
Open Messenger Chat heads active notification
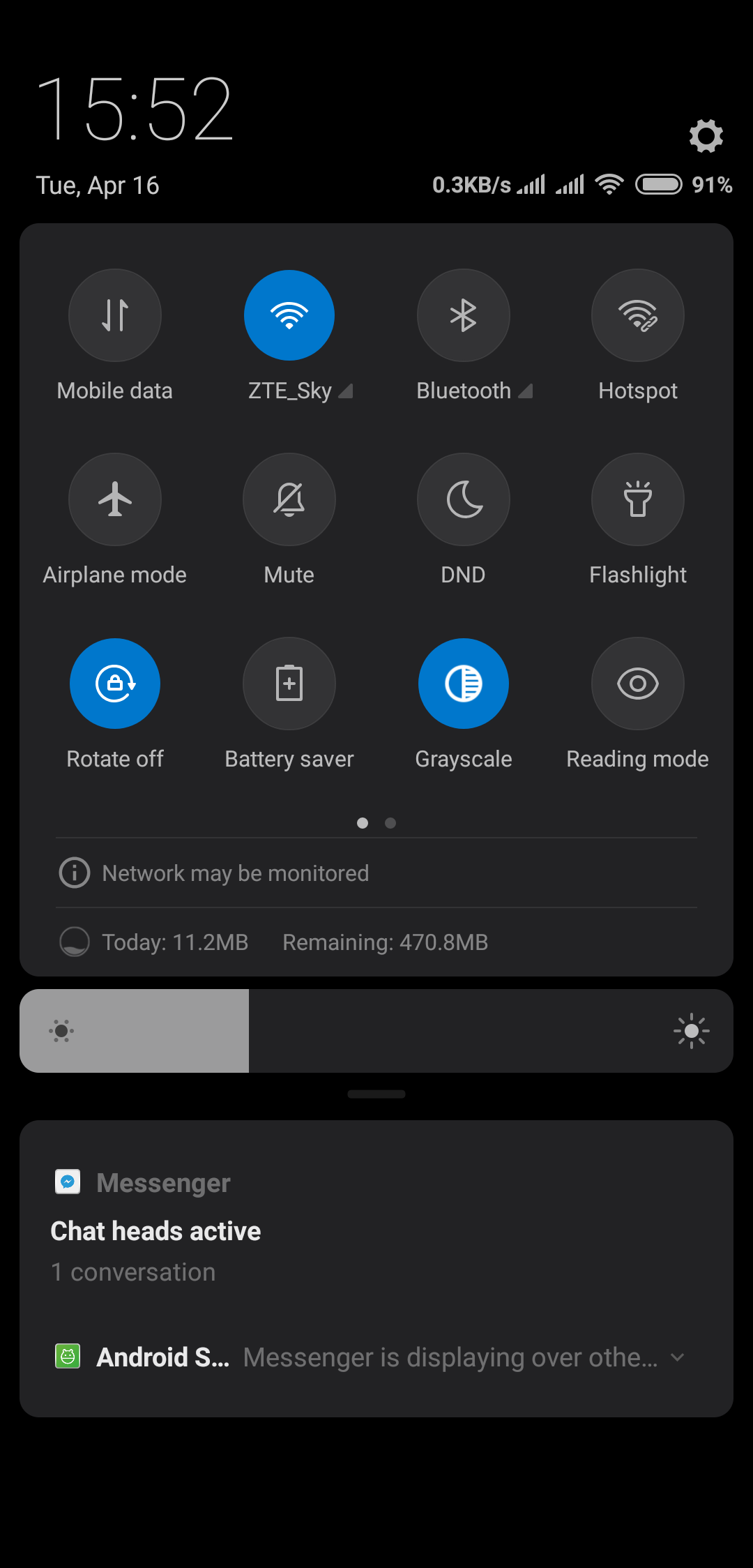tap(376, 1228)
